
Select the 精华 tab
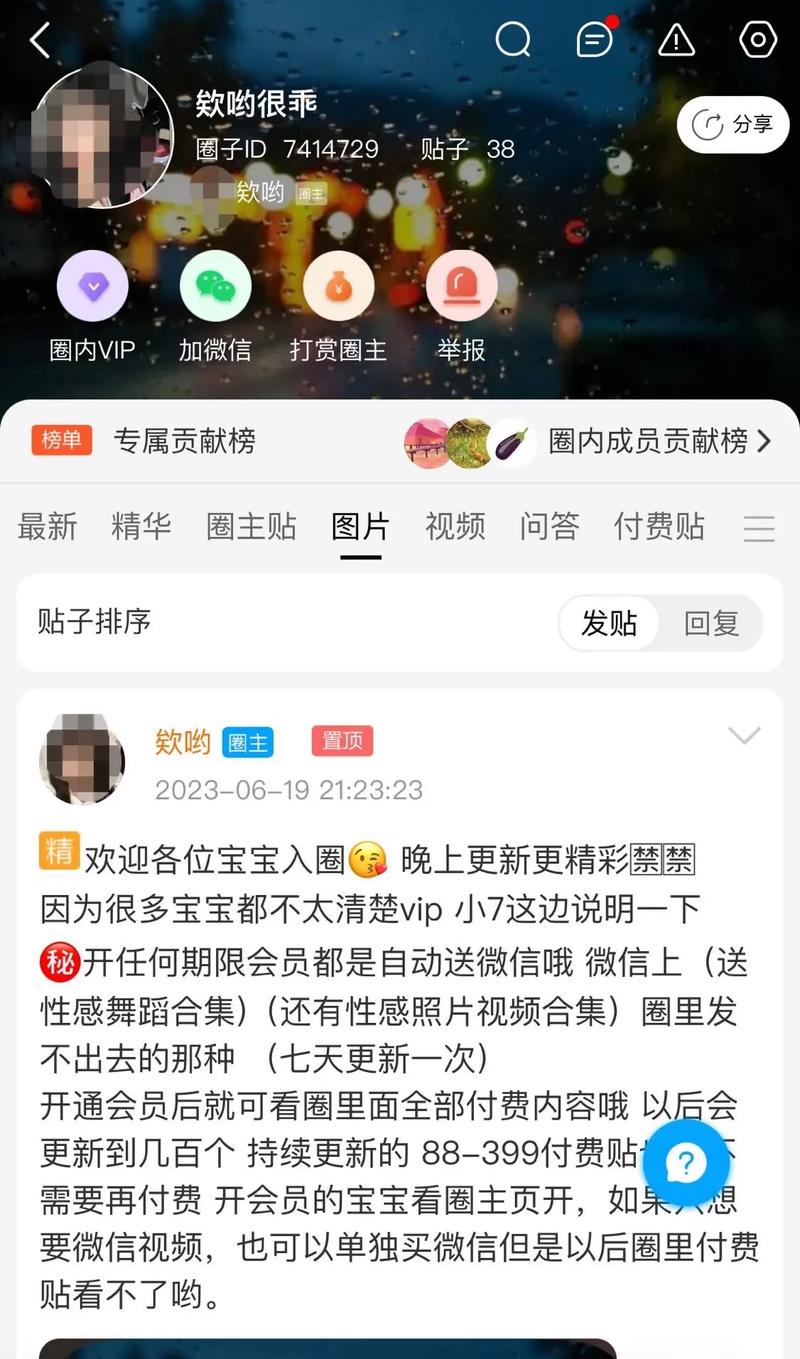click(141, 527)
